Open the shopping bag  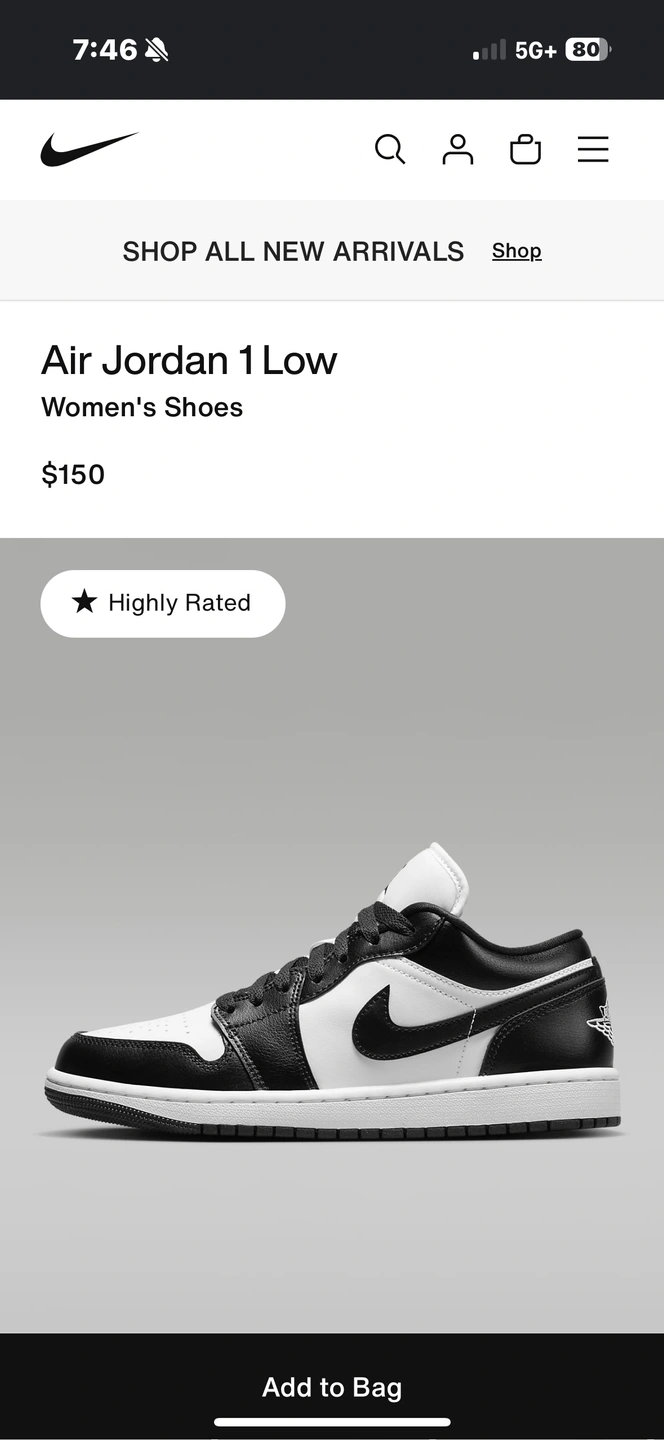525,150
